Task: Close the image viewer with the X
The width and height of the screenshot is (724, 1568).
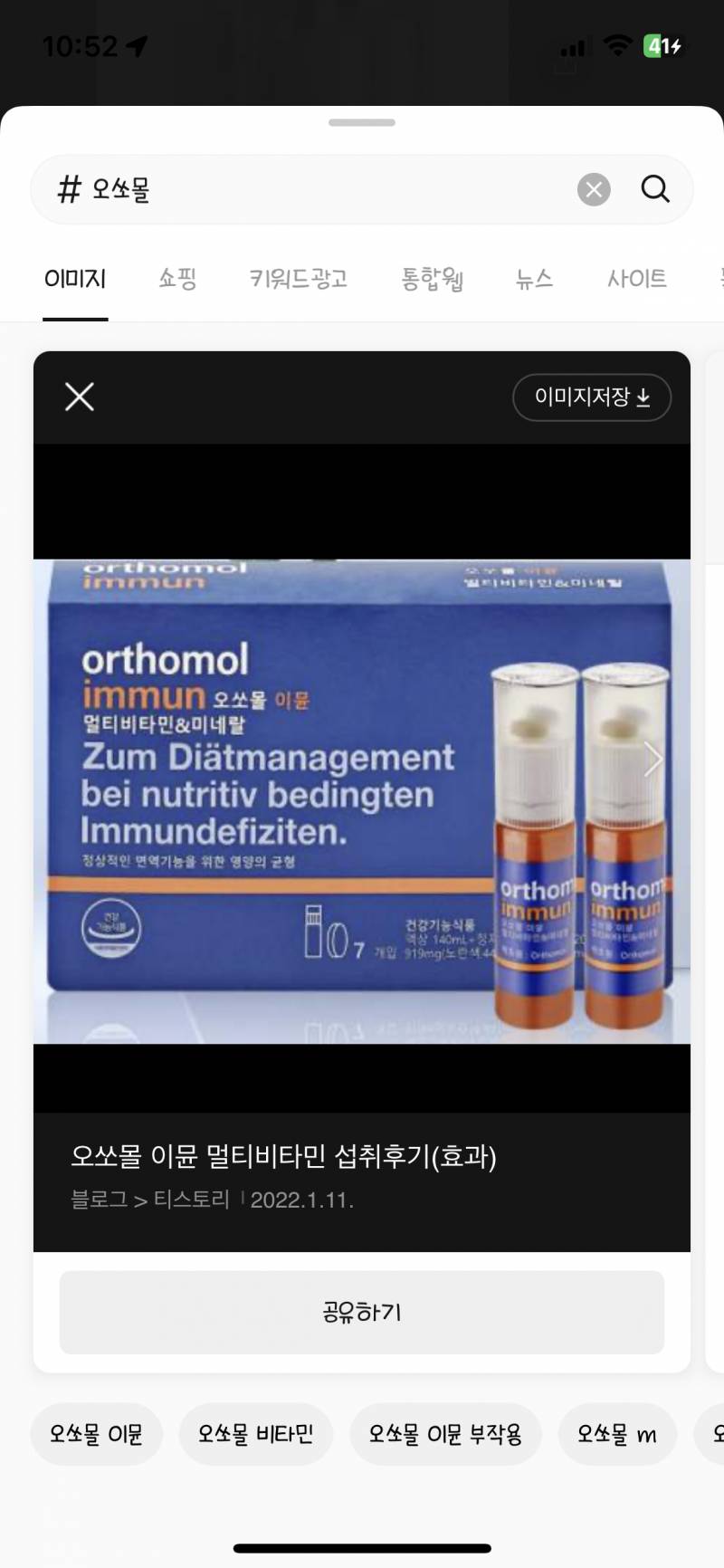Action: click(x=80, y=397)
